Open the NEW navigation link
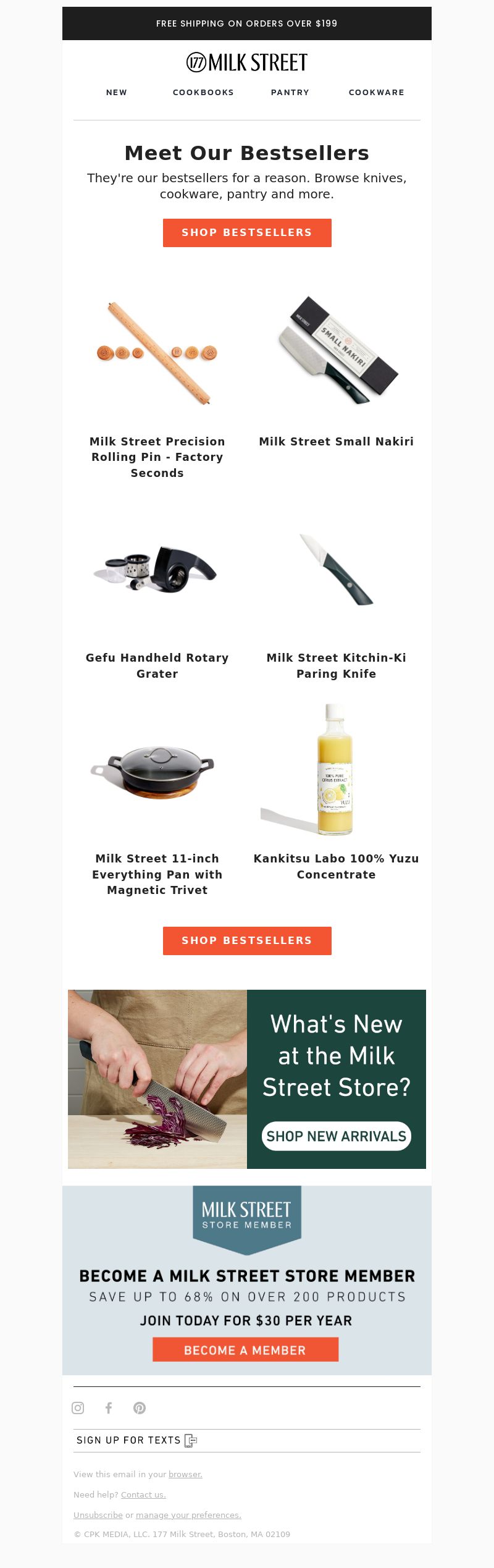 point(117,93)
